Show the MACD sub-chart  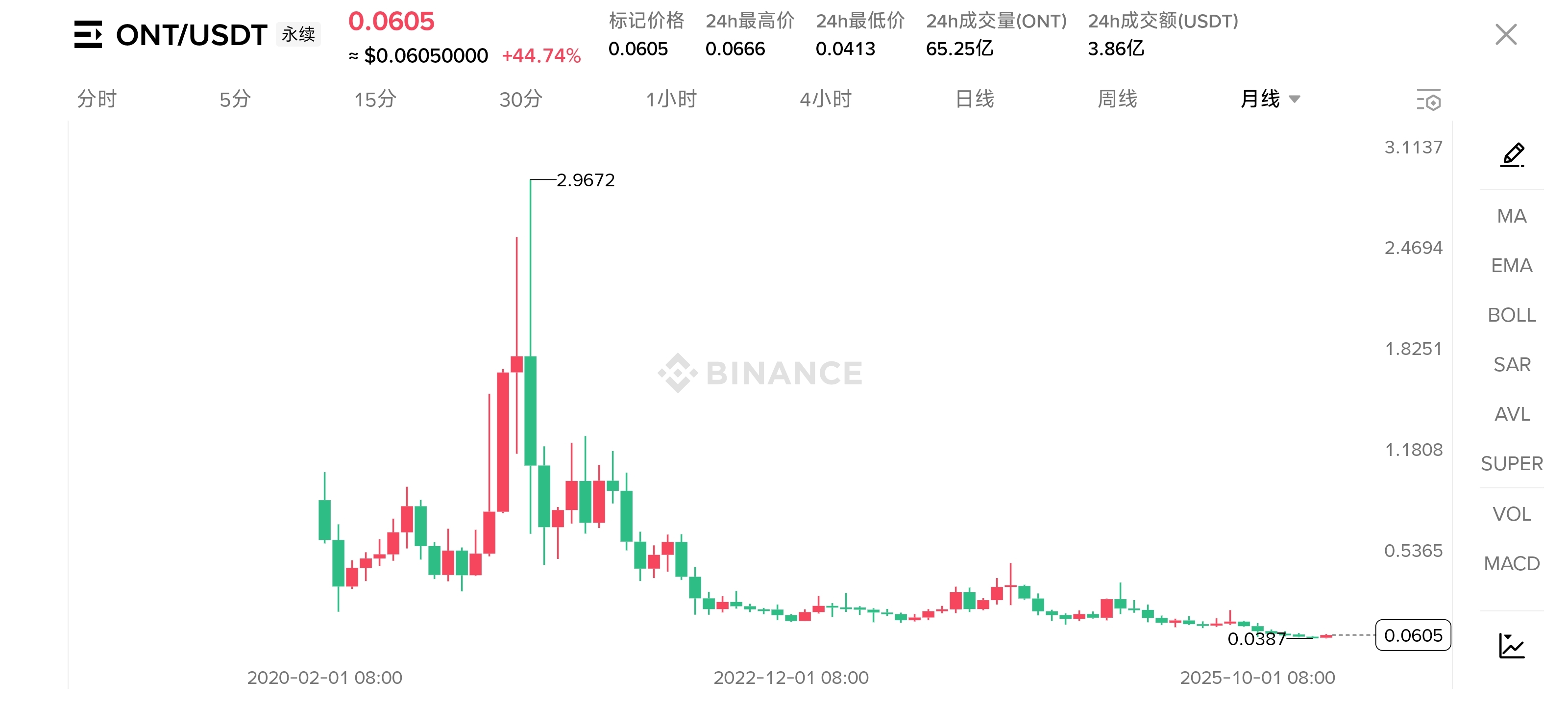pyautogui.click(x=1511, y=563)
